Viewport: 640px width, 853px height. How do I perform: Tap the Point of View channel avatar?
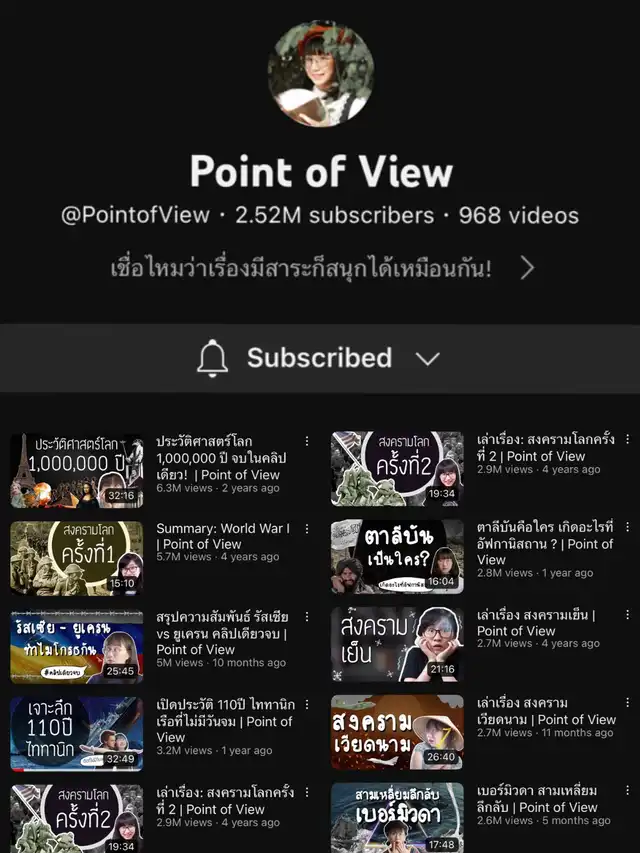[320, 75]
